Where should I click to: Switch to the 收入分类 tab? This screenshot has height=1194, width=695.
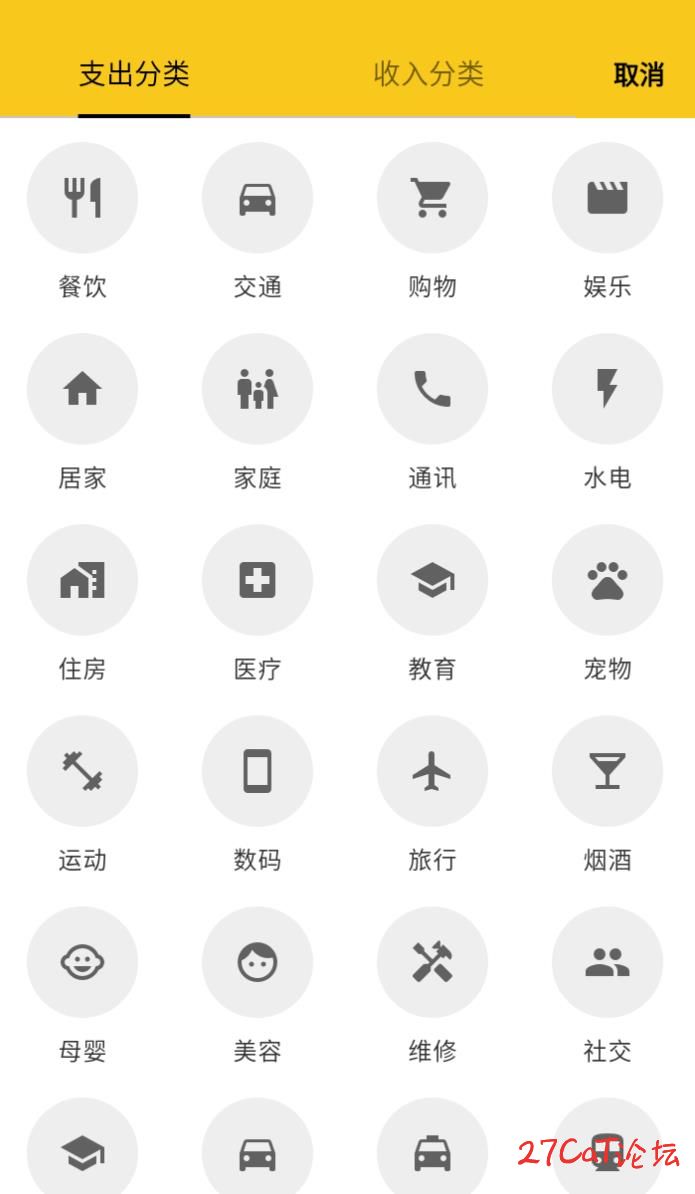pos(428,74)
